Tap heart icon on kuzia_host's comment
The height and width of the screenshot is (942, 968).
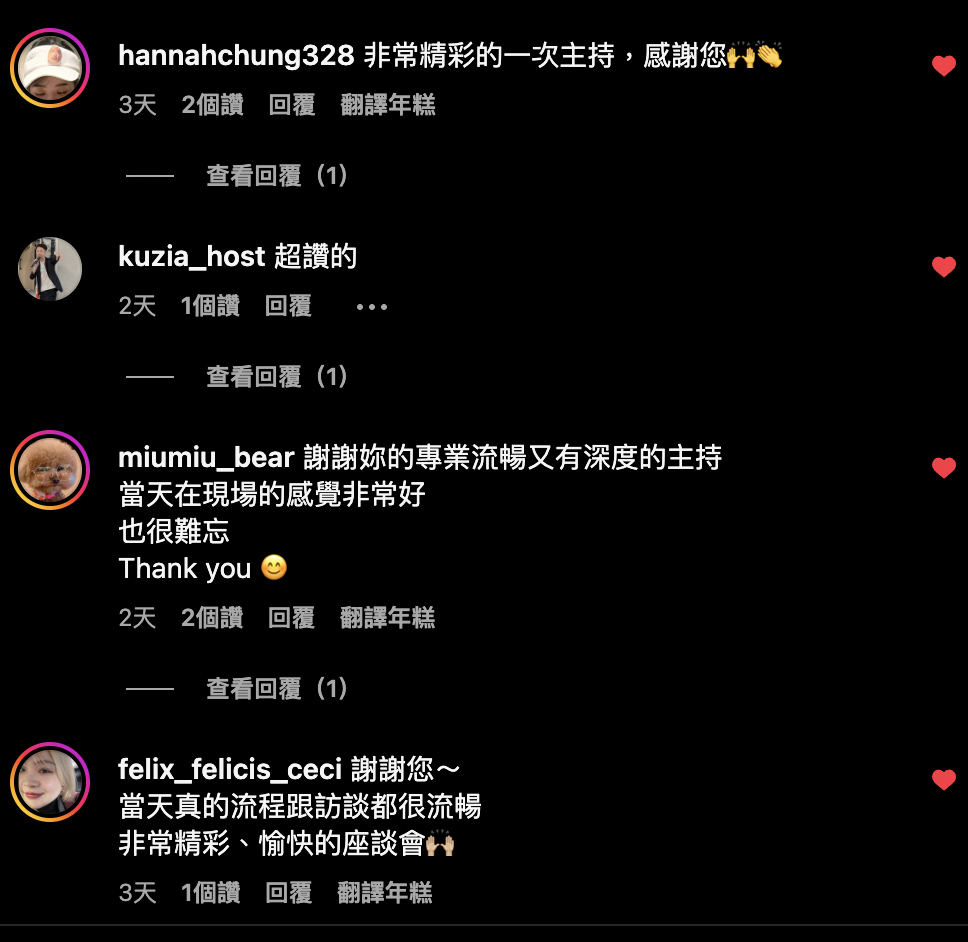tap(943, 266)
